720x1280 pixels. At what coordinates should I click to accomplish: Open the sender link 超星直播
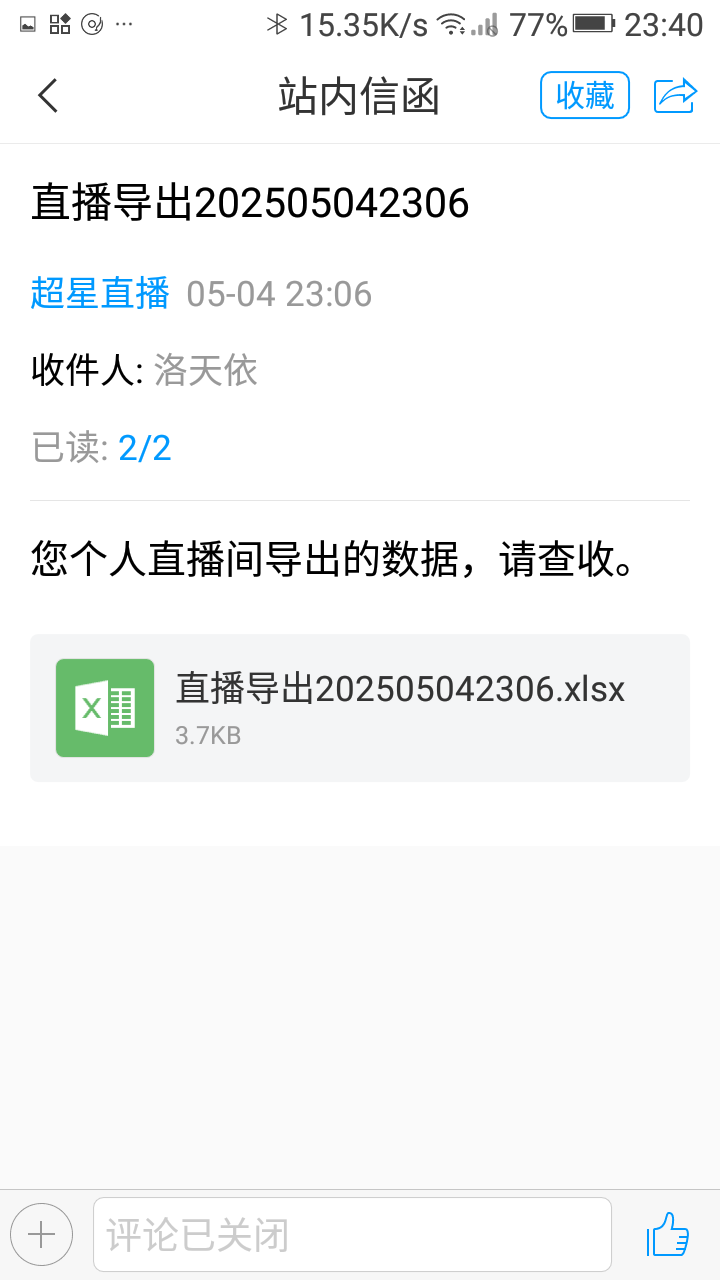100,294
